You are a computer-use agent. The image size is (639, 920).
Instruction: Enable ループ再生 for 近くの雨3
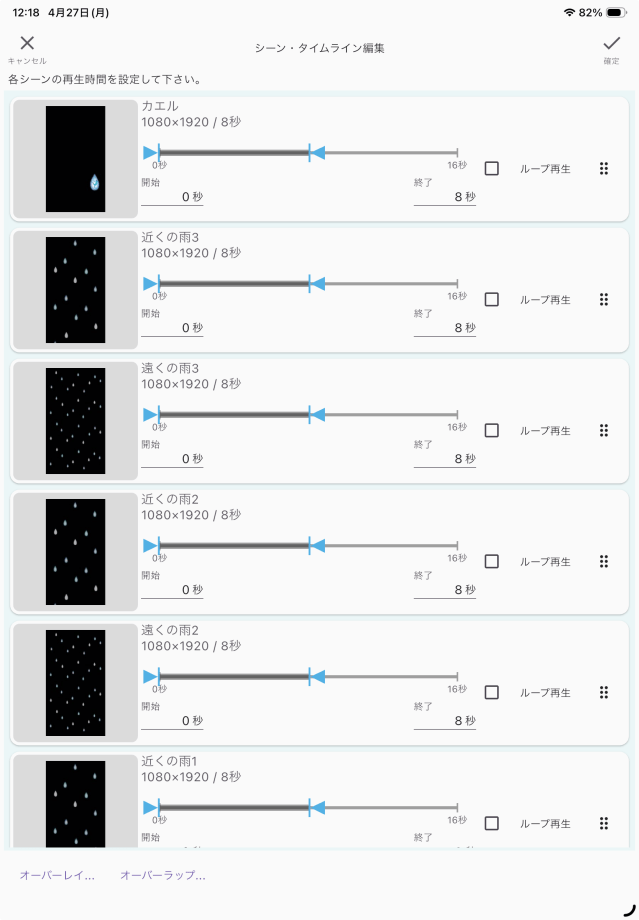click(491, 299)
